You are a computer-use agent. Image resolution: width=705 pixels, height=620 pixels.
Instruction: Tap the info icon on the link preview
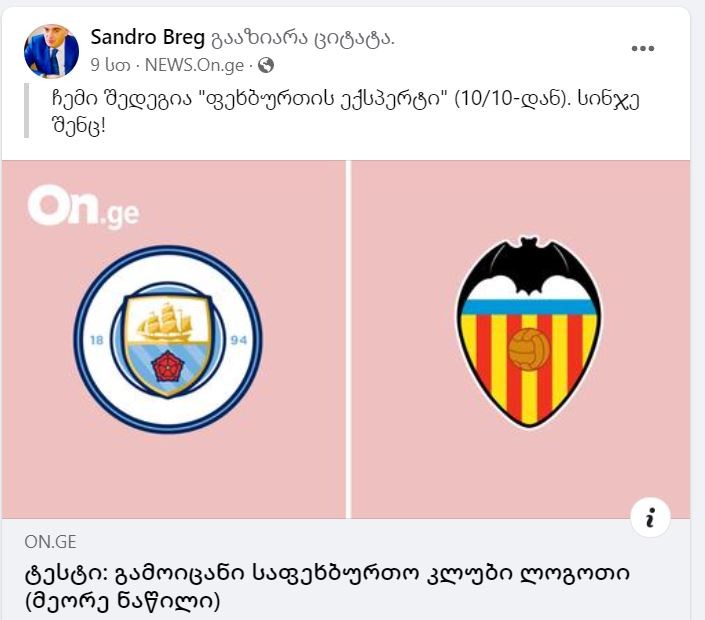(x=650, y=517)
